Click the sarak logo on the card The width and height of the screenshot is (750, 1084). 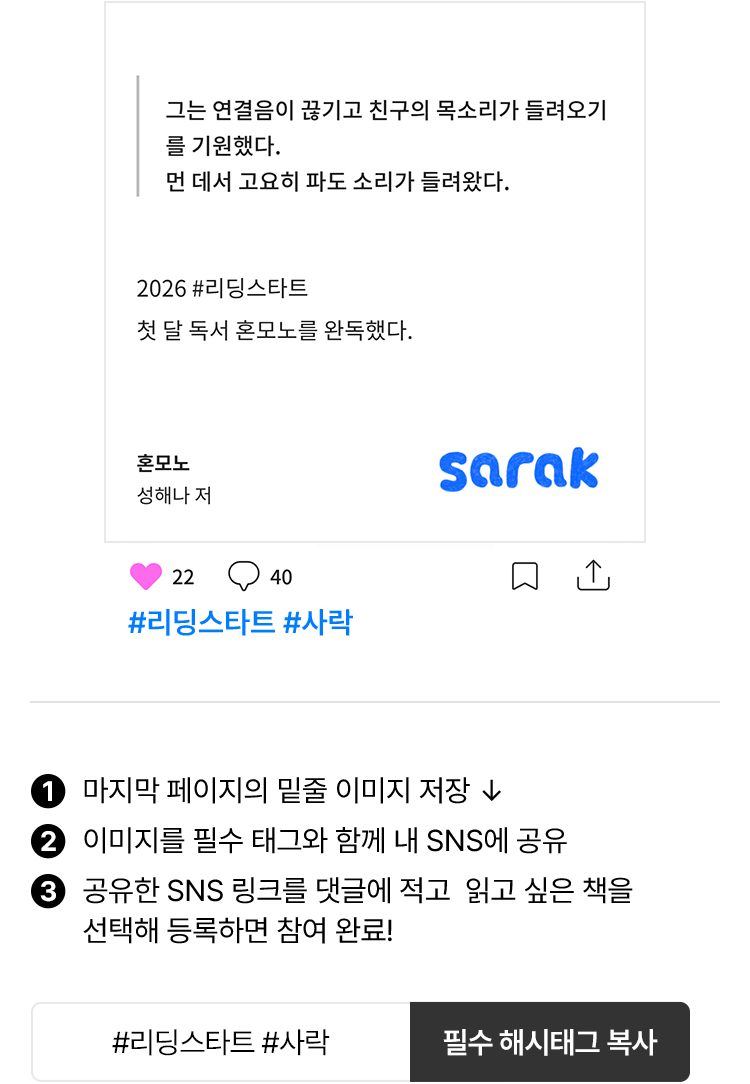point(517,471)
